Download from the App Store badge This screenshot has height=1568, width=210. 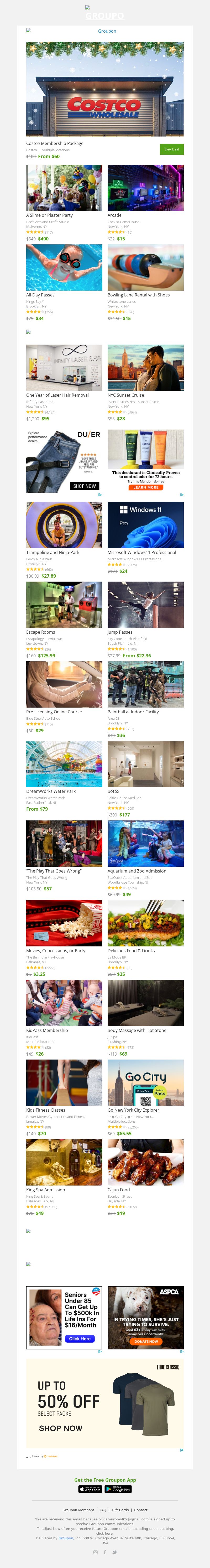[90, 1489]
